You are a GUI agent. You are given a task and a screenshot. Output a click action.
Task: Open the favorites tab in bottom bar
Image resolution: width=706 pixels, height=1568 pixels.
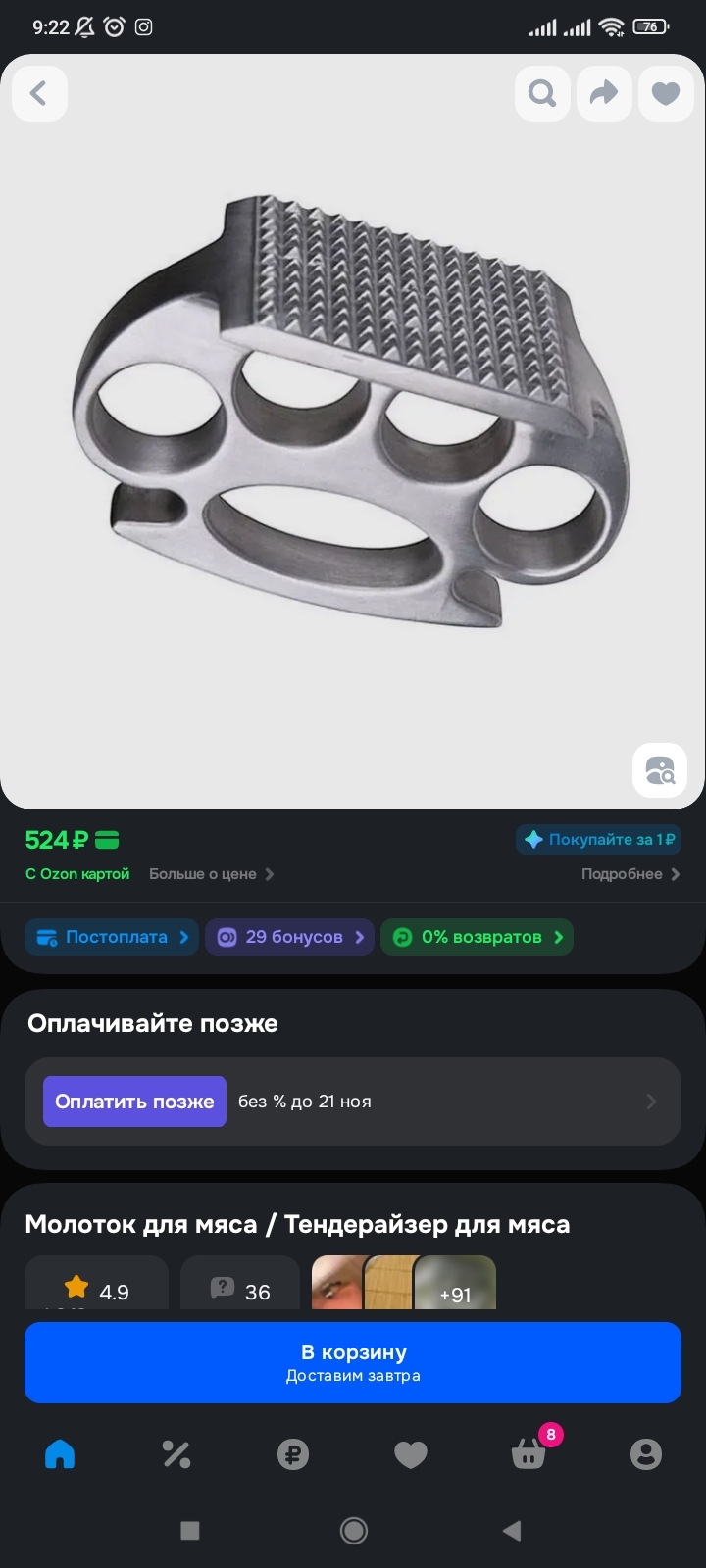coord(411,1454)
